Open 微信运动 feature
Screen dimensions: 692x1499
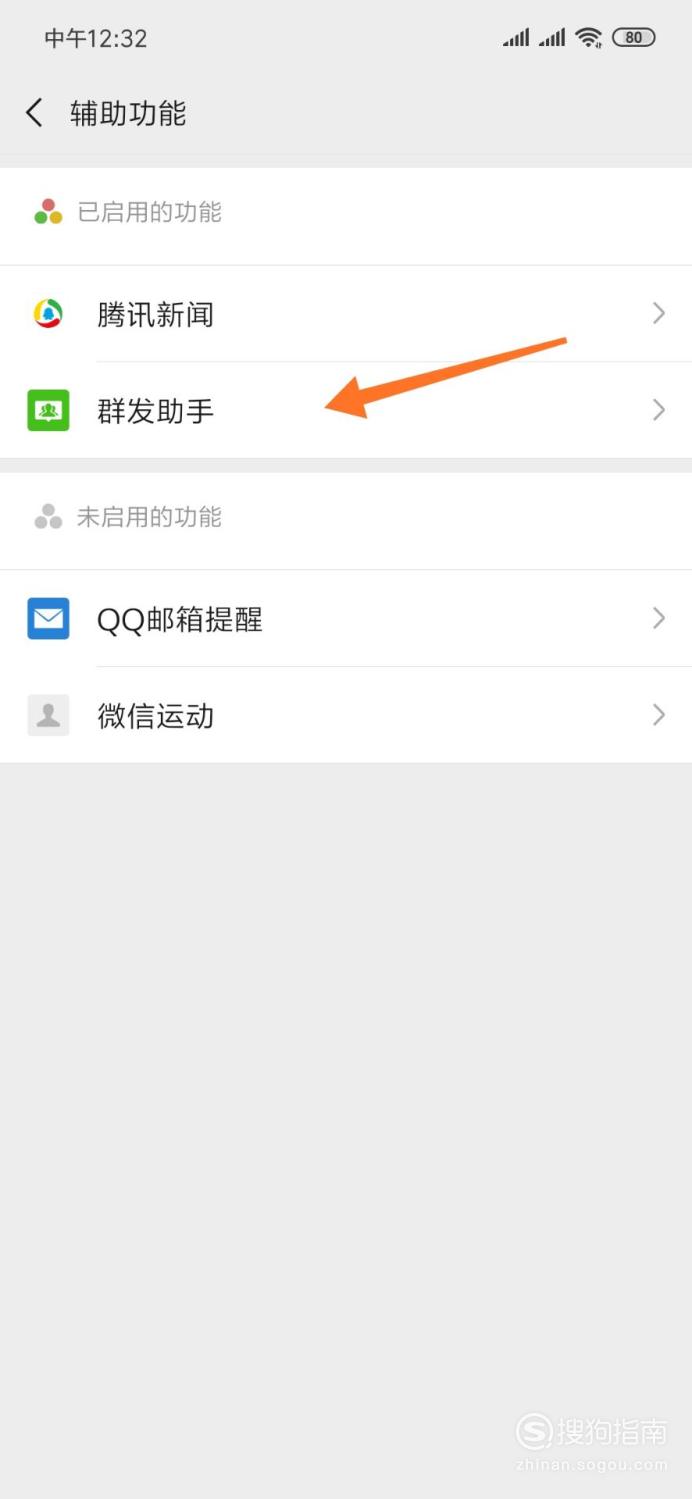pos(346,716)
